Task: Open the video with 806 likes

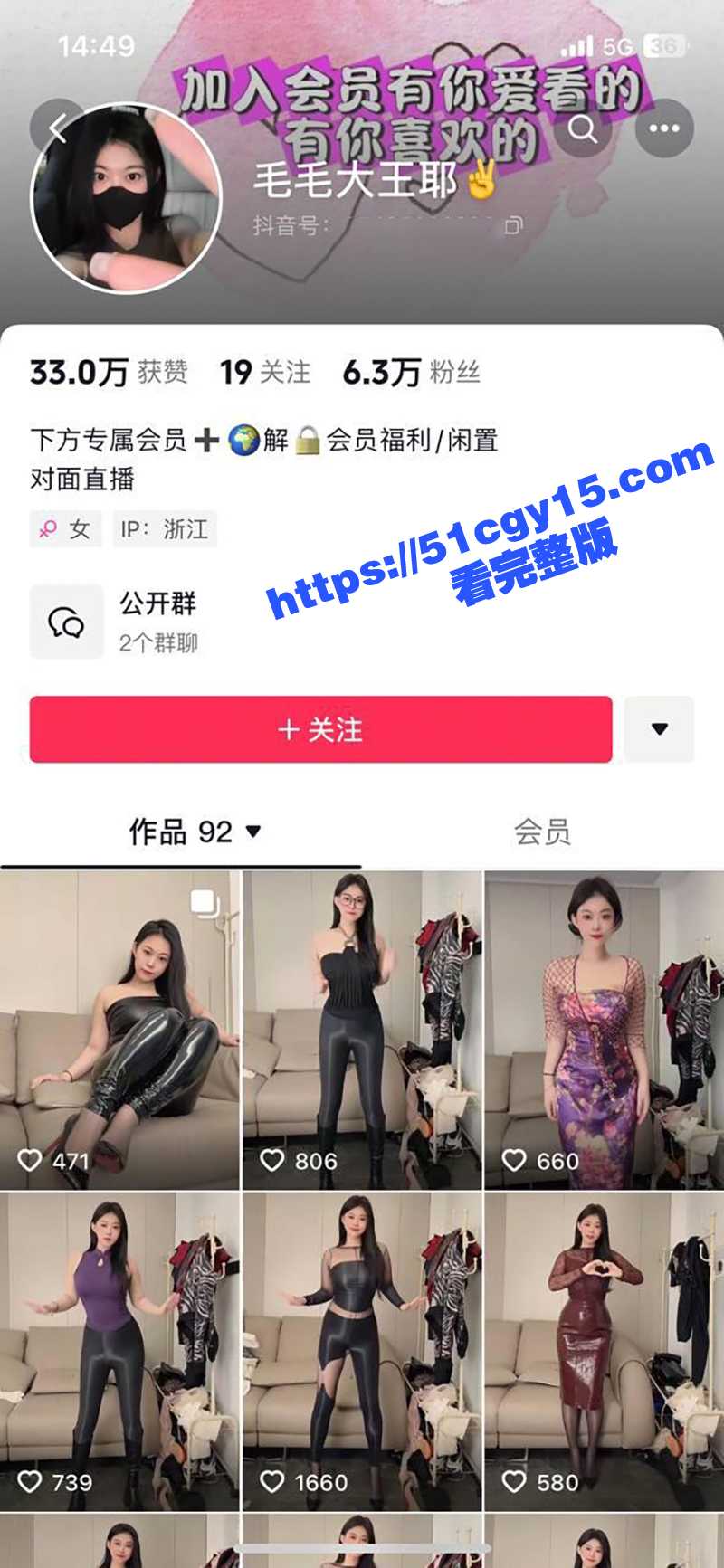Action: click(x=362, y=1030)
